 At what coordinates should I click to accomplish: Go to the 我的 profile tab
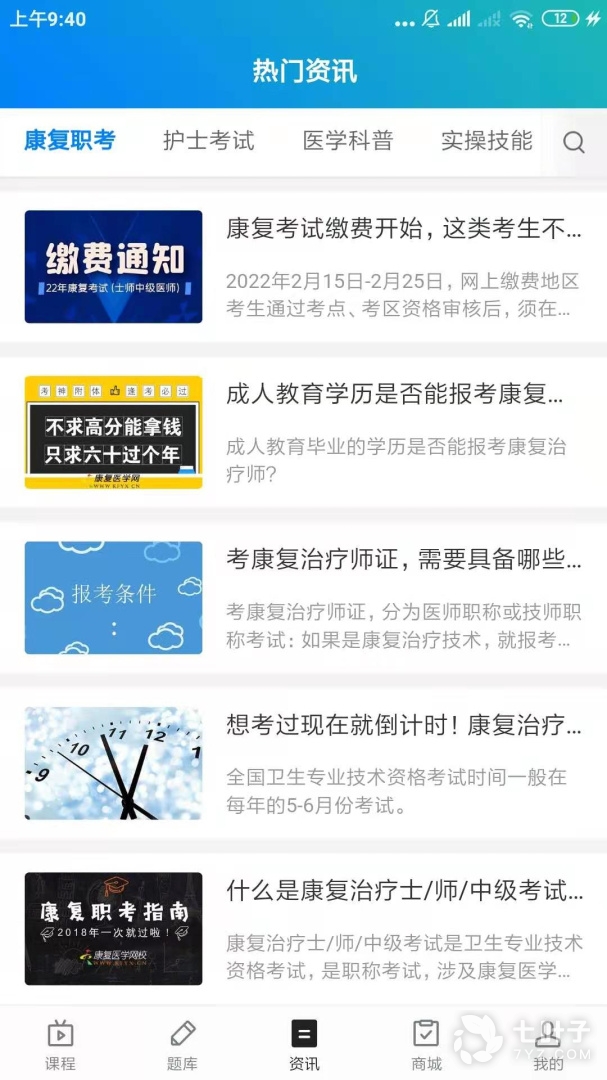click(x=547, y=1044)
